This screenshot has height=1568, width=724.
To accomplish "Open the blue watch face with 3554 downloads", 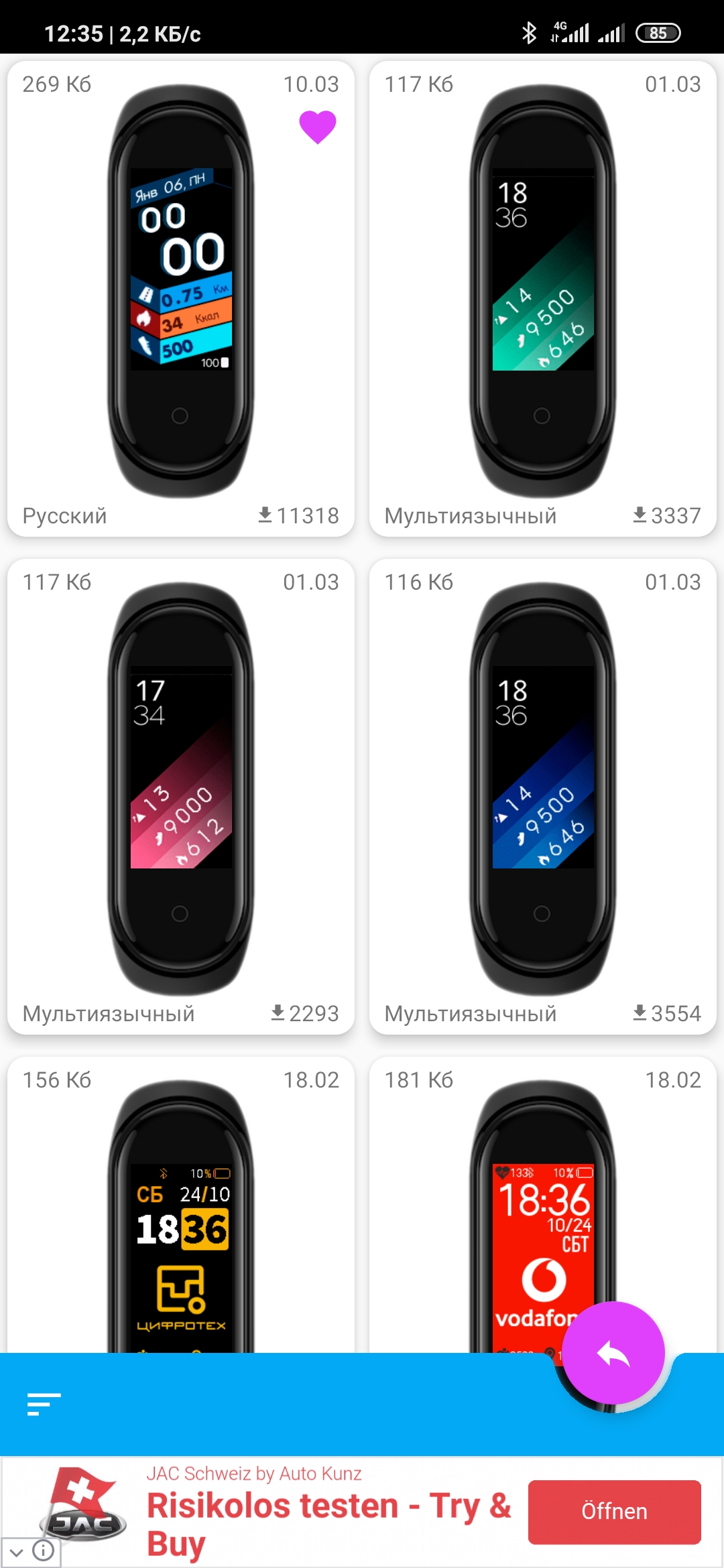I will (x=542, y=796).
